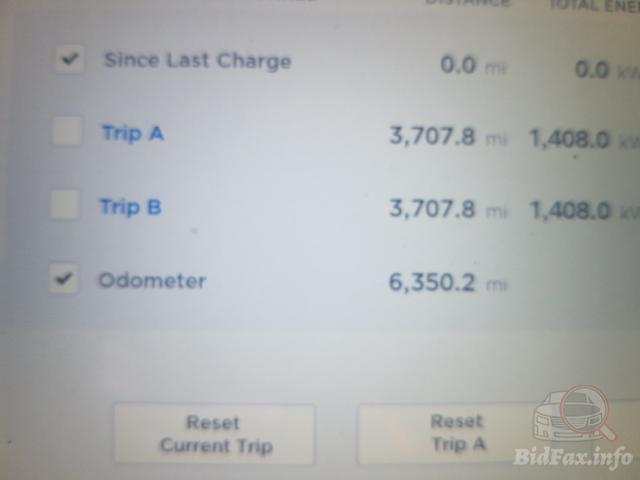Reset Trip A counter
This screenshot has height=480, width=640.
tap(457, 434)
